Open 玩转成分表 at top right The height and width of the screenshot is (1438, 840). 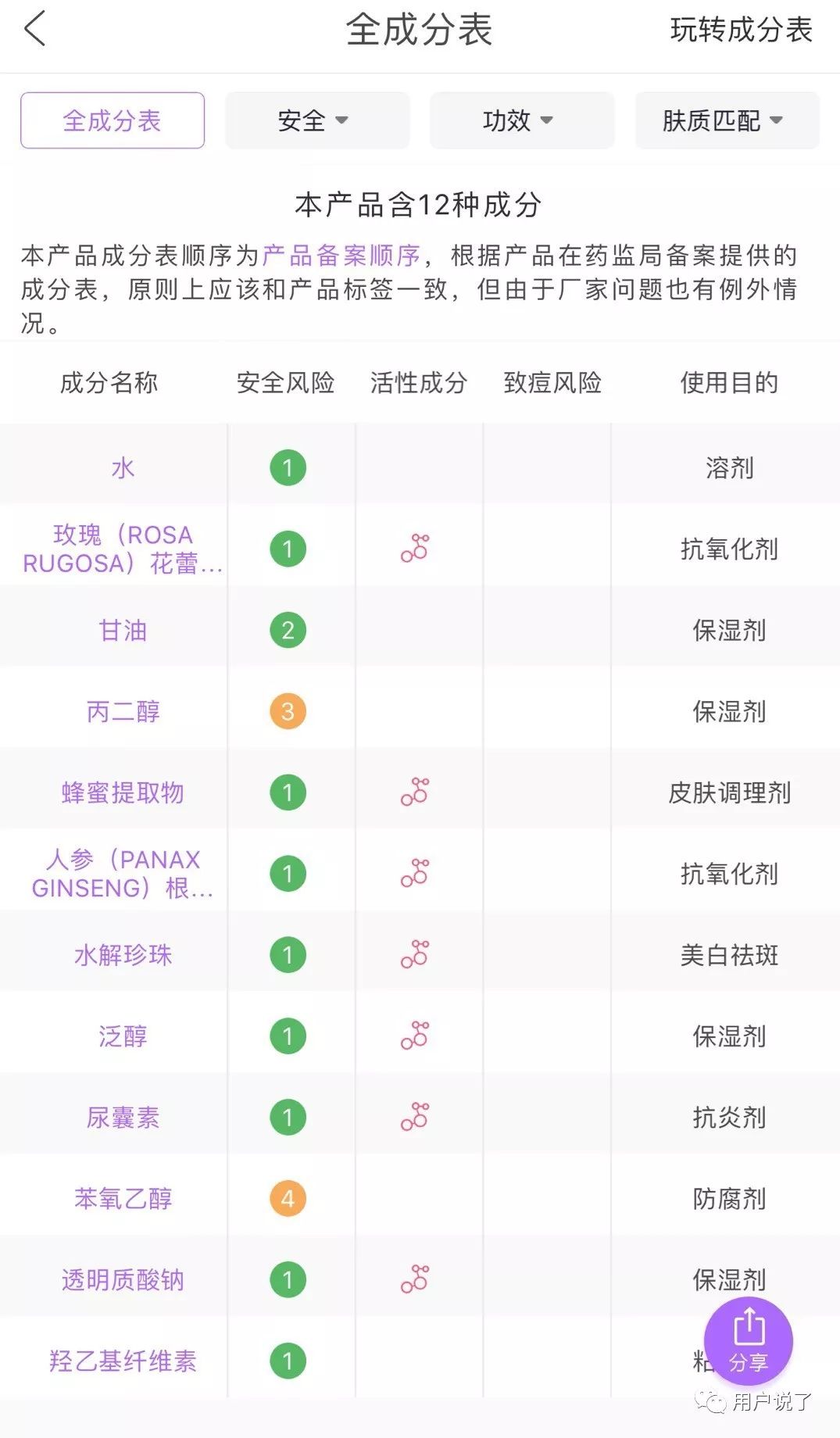(x=740, y=33)
